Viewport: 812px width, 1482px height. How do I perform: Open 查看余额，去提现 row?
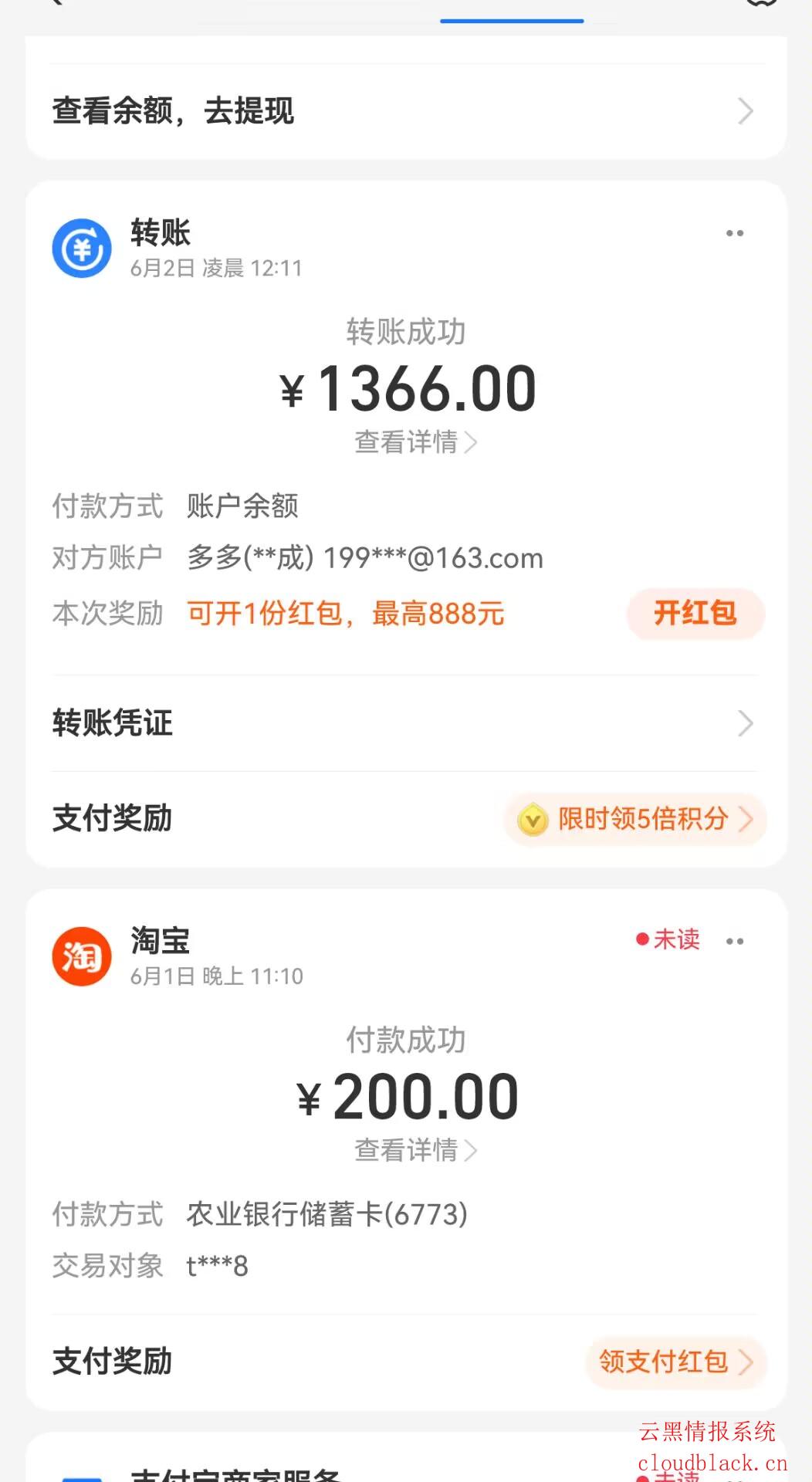(405, 111)
